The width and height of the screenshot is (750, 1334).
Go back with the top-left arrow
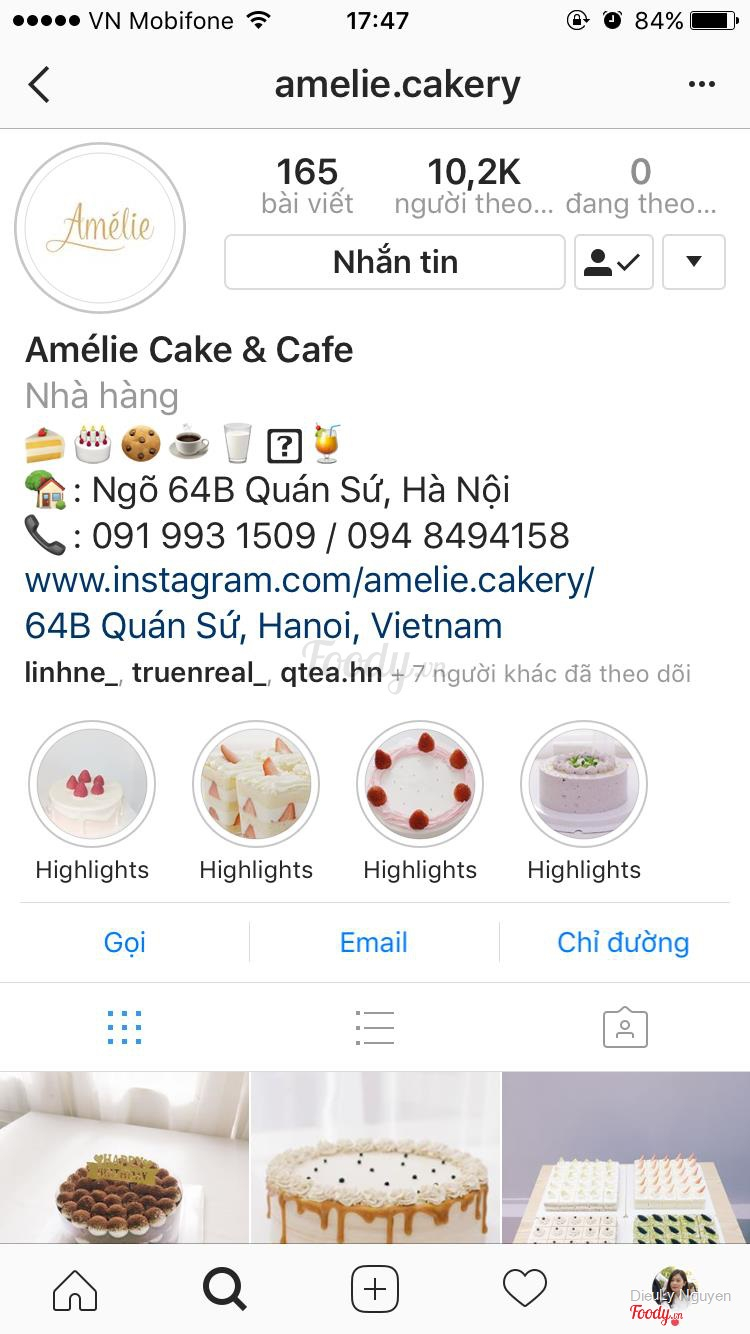[39, 85]
